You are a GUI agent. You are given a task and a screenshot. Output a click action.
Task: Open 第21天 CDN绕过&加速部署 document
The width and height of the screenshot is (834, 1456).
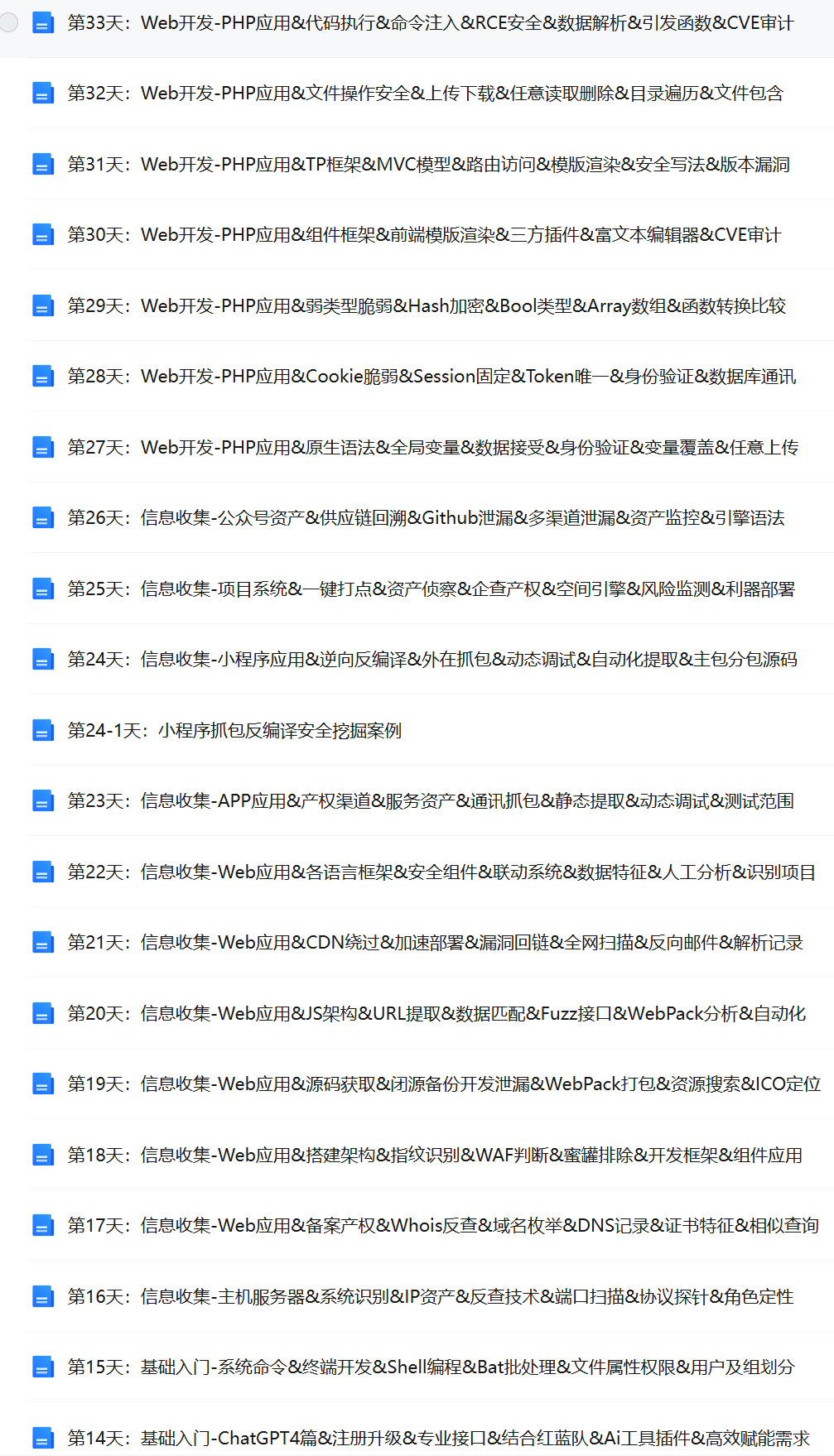coord(435,943)
